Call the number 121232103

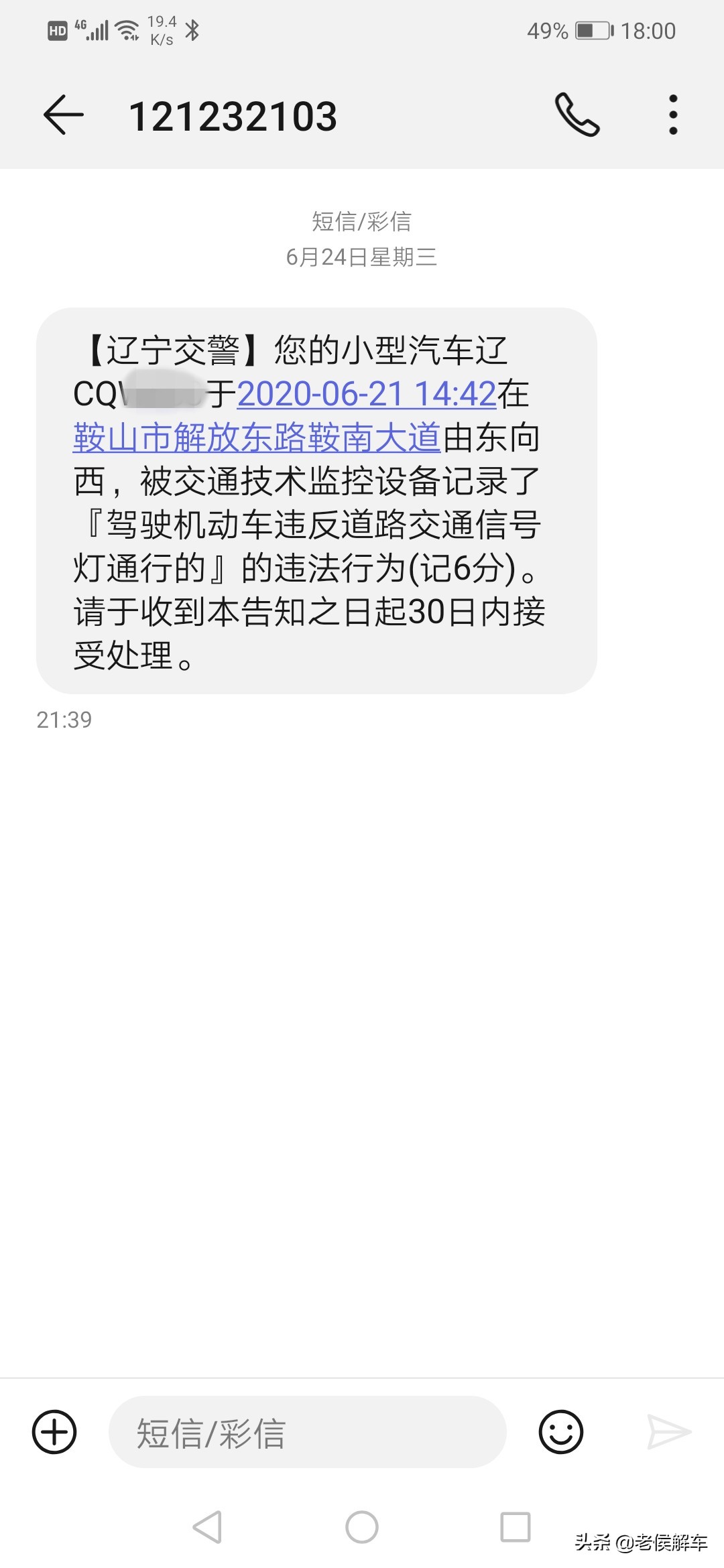point(577,115)
